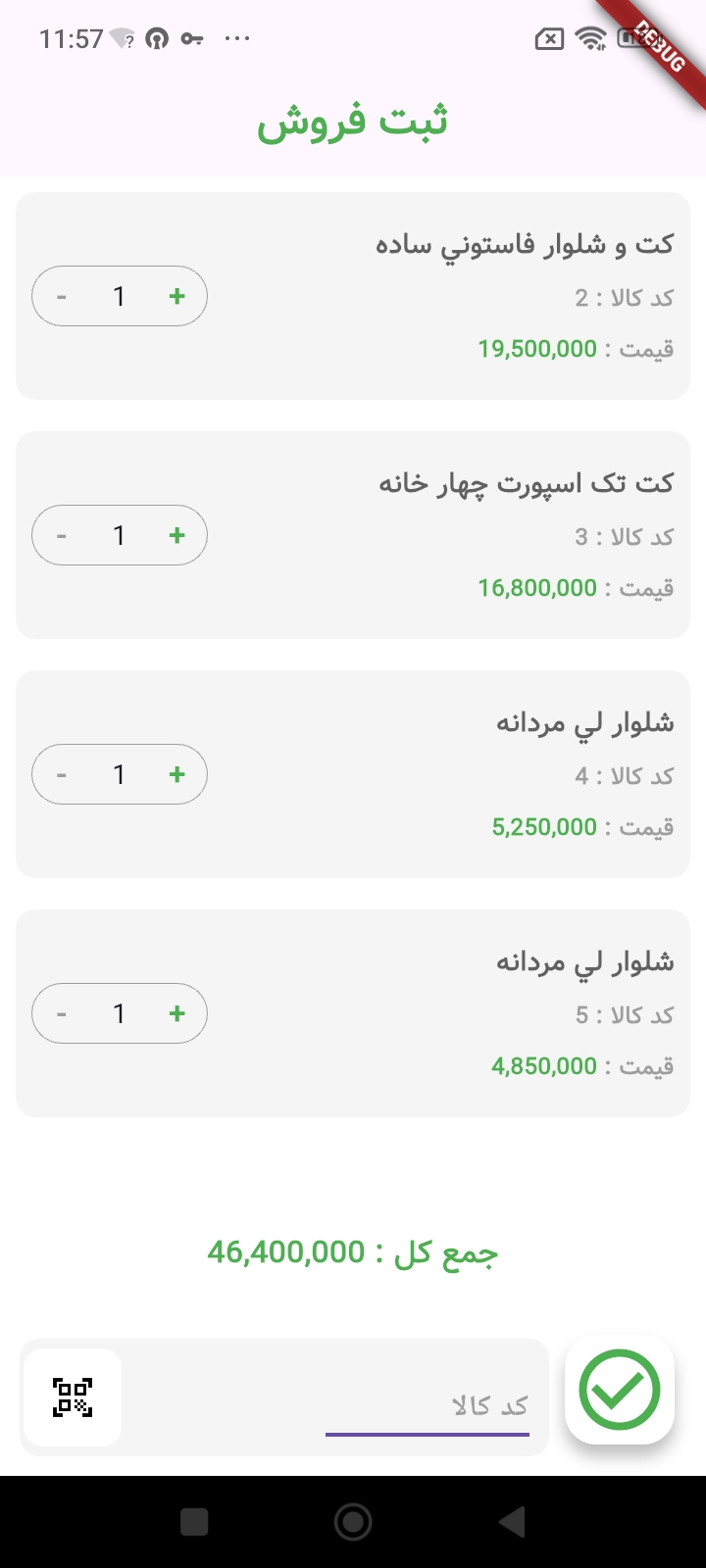The height and width of the screenshot is (1568, 706).
Task: Click the SIM card error icon in status bar
Action: [548, 38]
